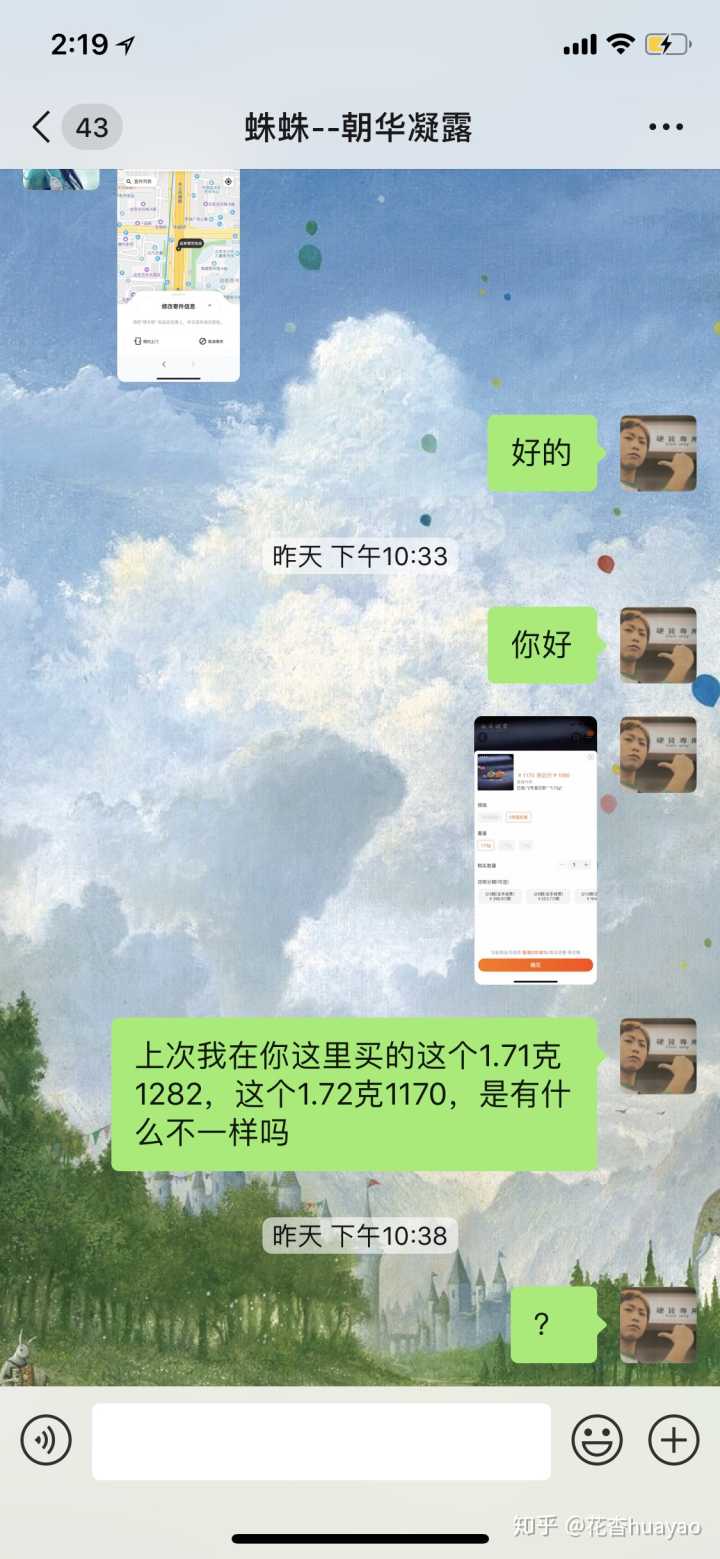Switch to voice message input

pyautogui.click(x=46, y=1441)
